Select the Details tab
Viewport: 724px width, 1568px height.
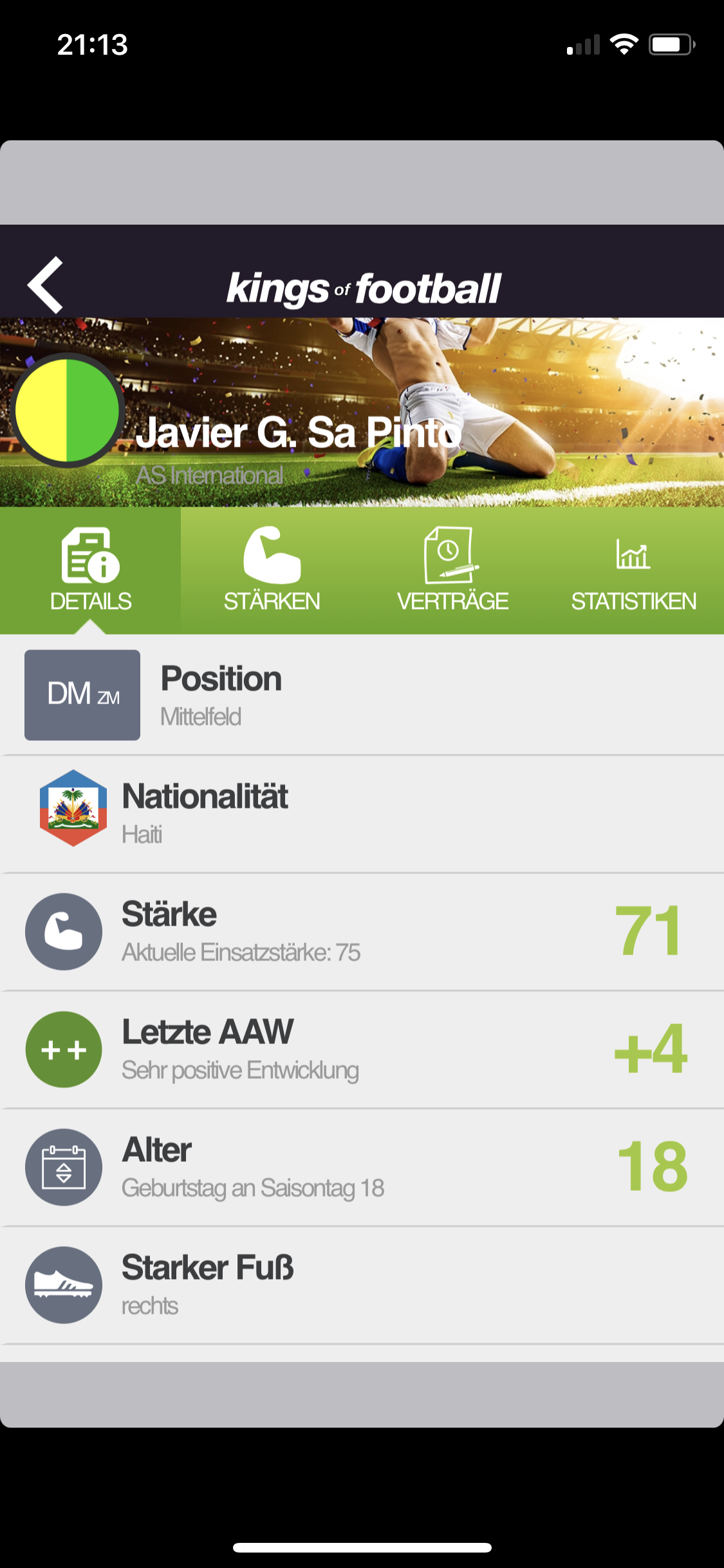click(x=91, y=570)
